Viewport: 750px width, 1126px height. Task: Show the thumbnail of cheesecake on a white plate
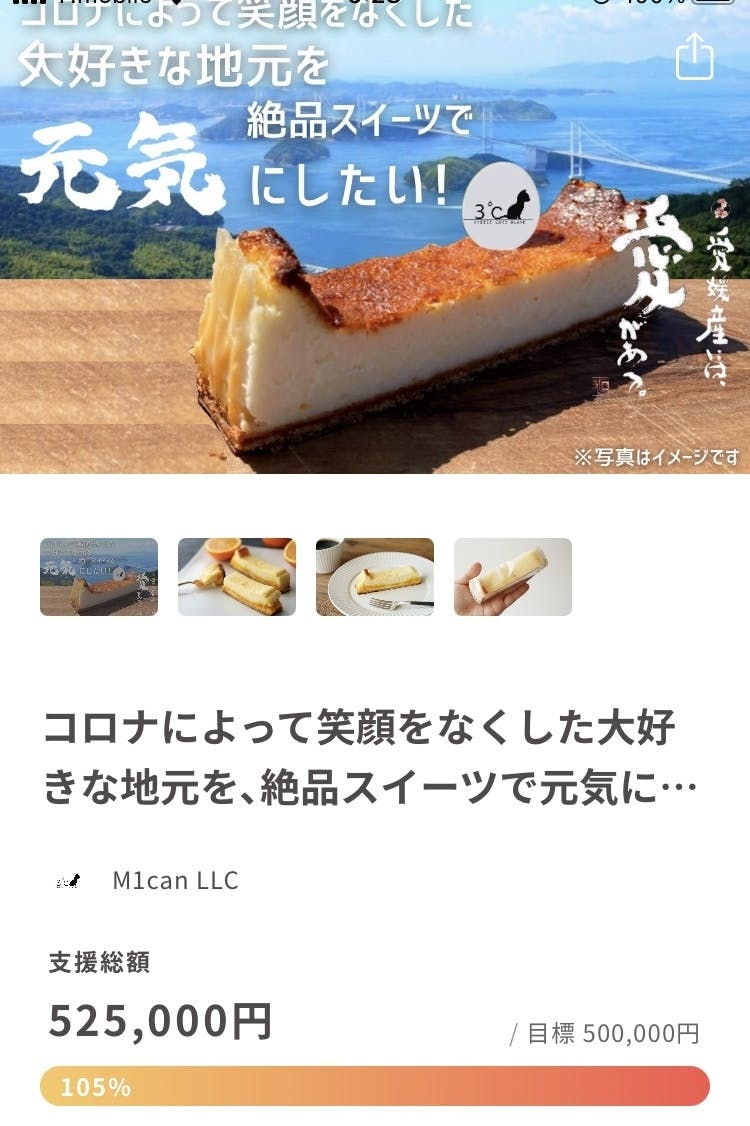tap(375, 577)
